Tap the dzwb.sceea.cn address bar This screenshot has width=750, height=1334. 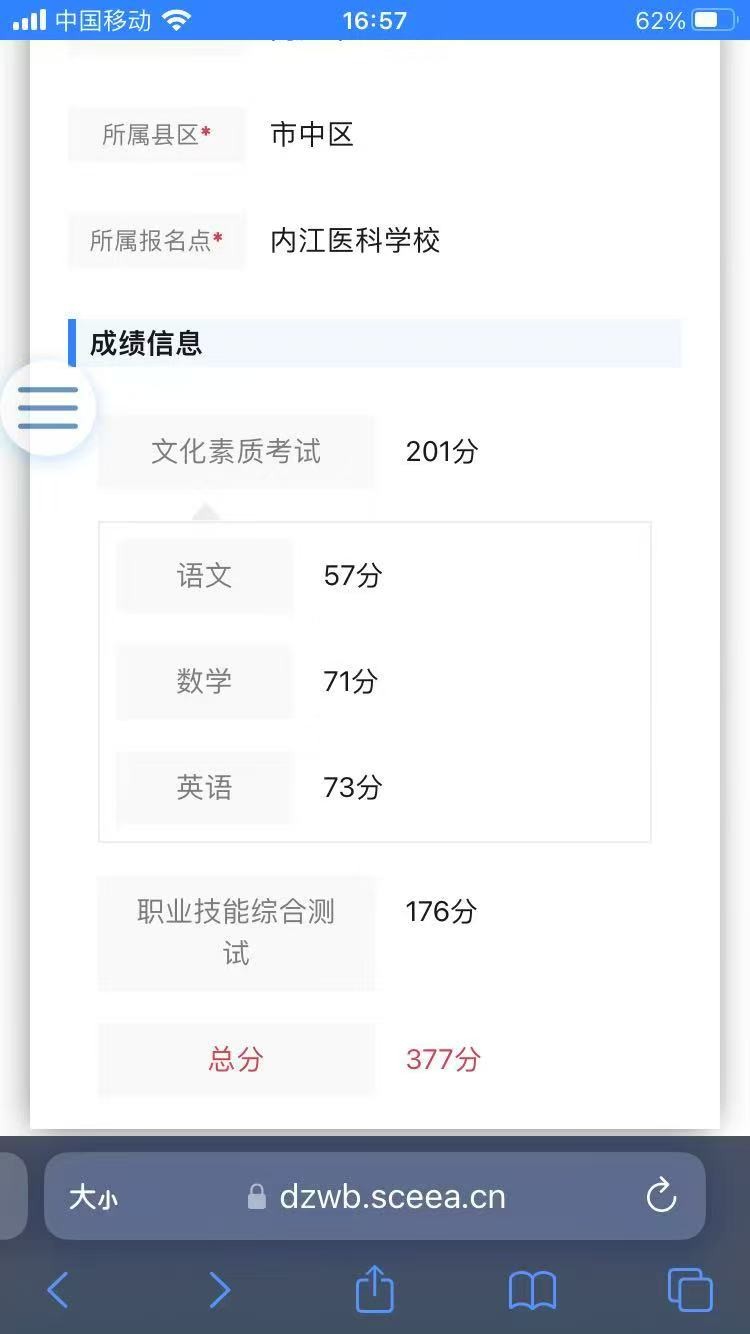point(392,1197)
